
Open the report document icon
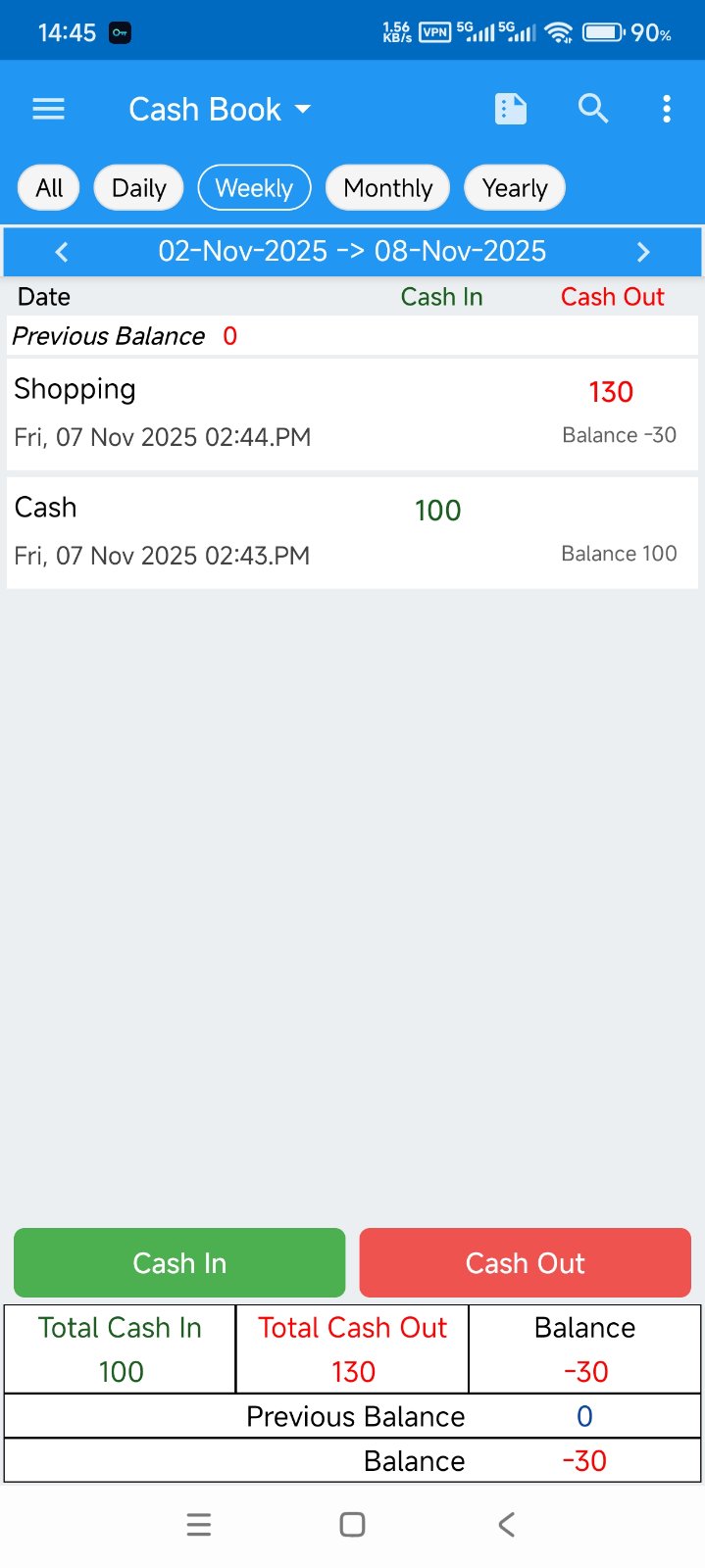click(510, 109)
